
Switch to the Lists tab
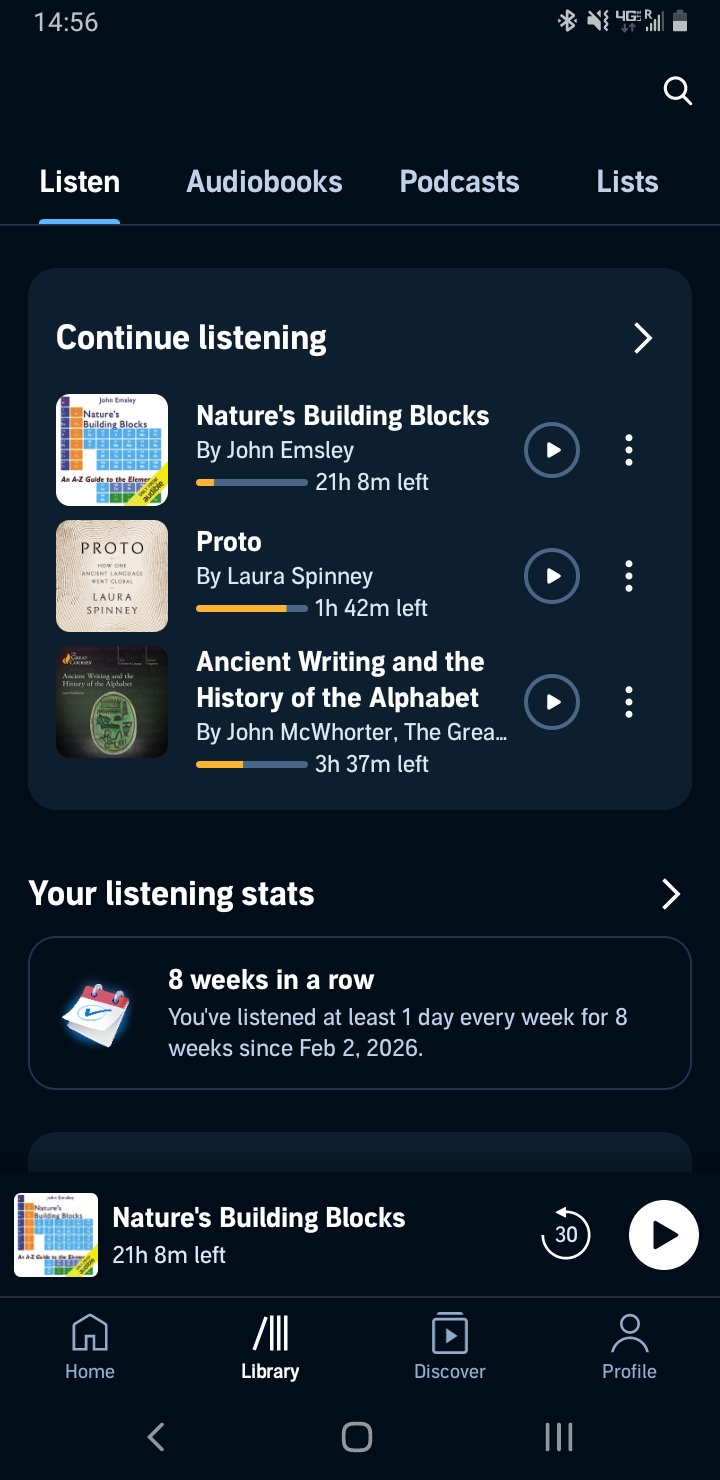click(x=627, y=182)
